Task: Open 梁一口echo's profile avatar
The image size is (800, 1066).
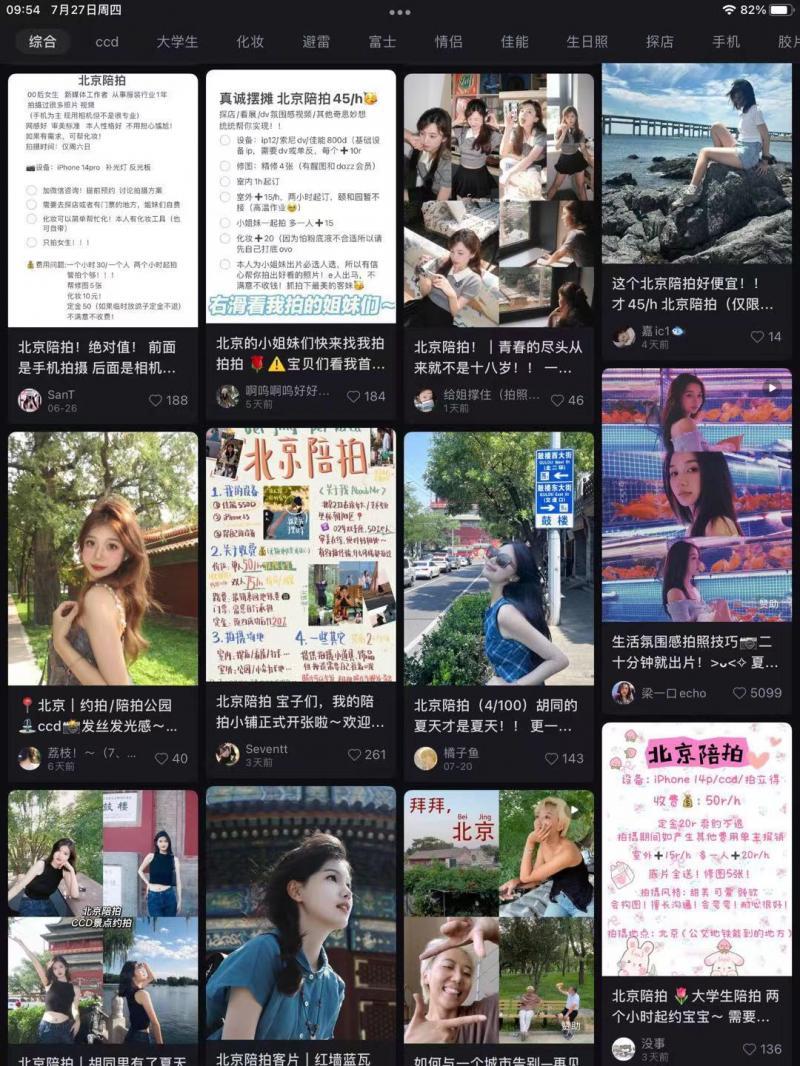Action: pyautogui.click(x=623, y=693)
